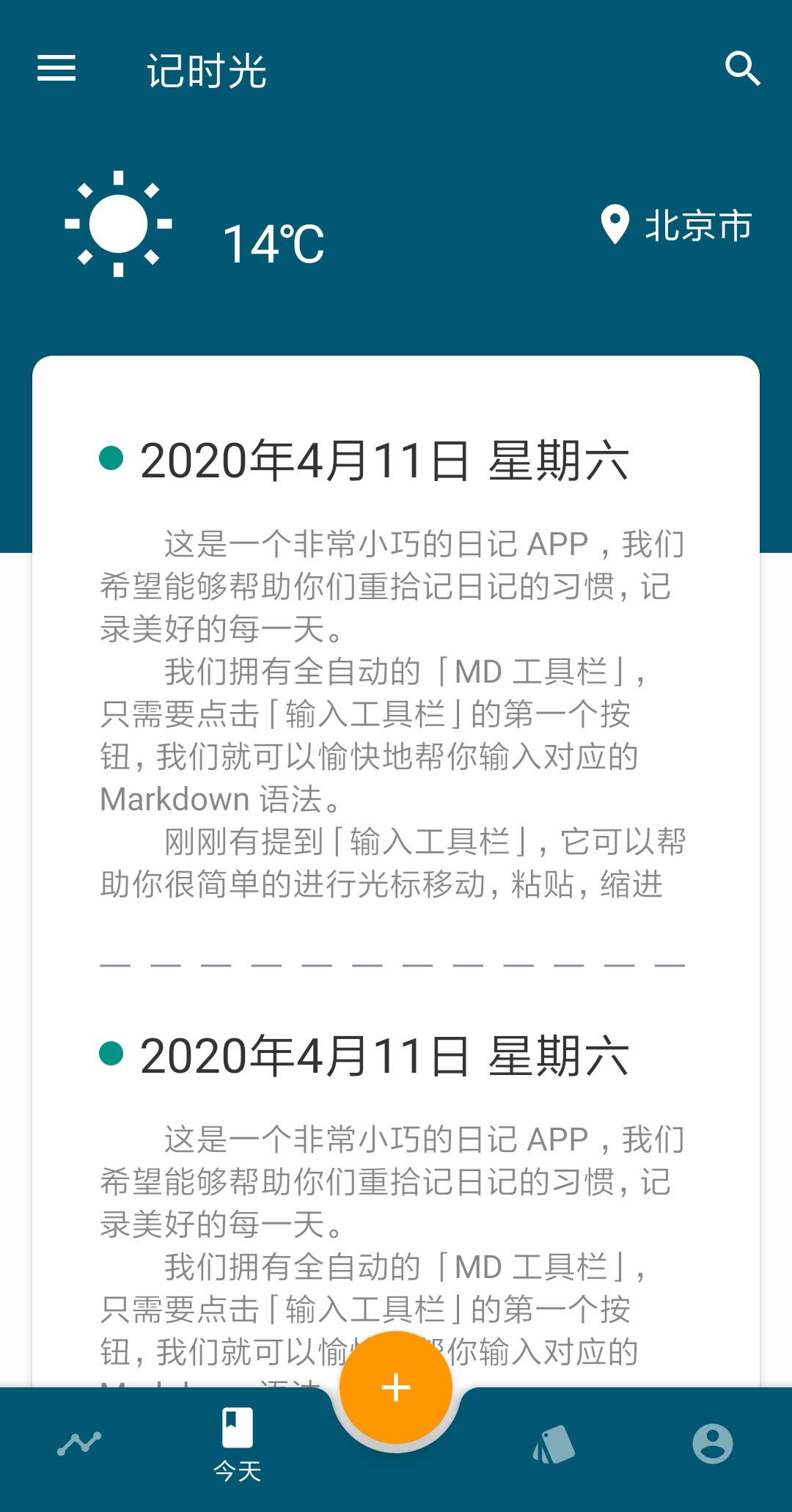Tap the search magnifier icon

[742, 70]
